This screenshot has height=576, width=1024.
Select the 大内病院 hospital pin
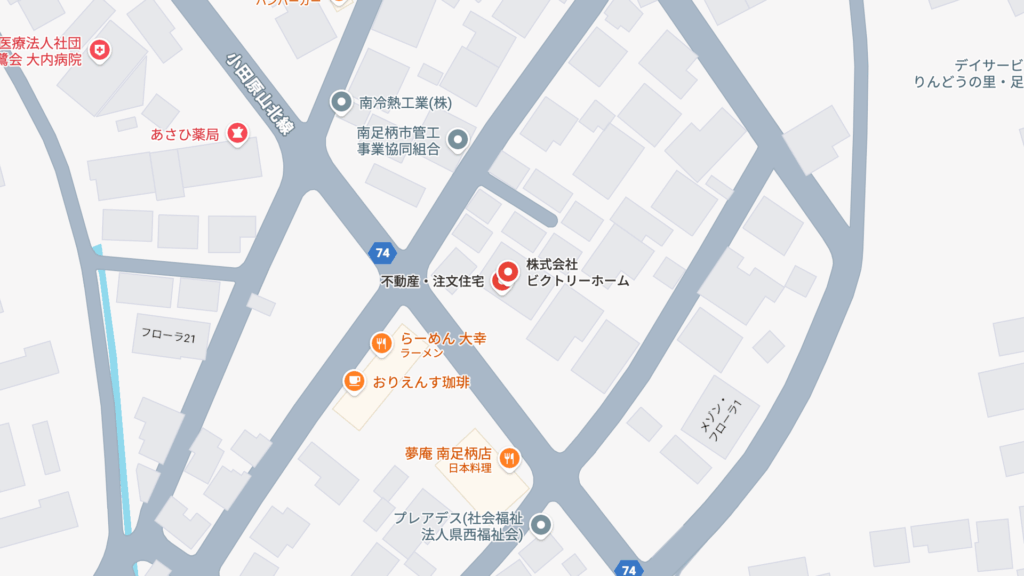(99, 49)
